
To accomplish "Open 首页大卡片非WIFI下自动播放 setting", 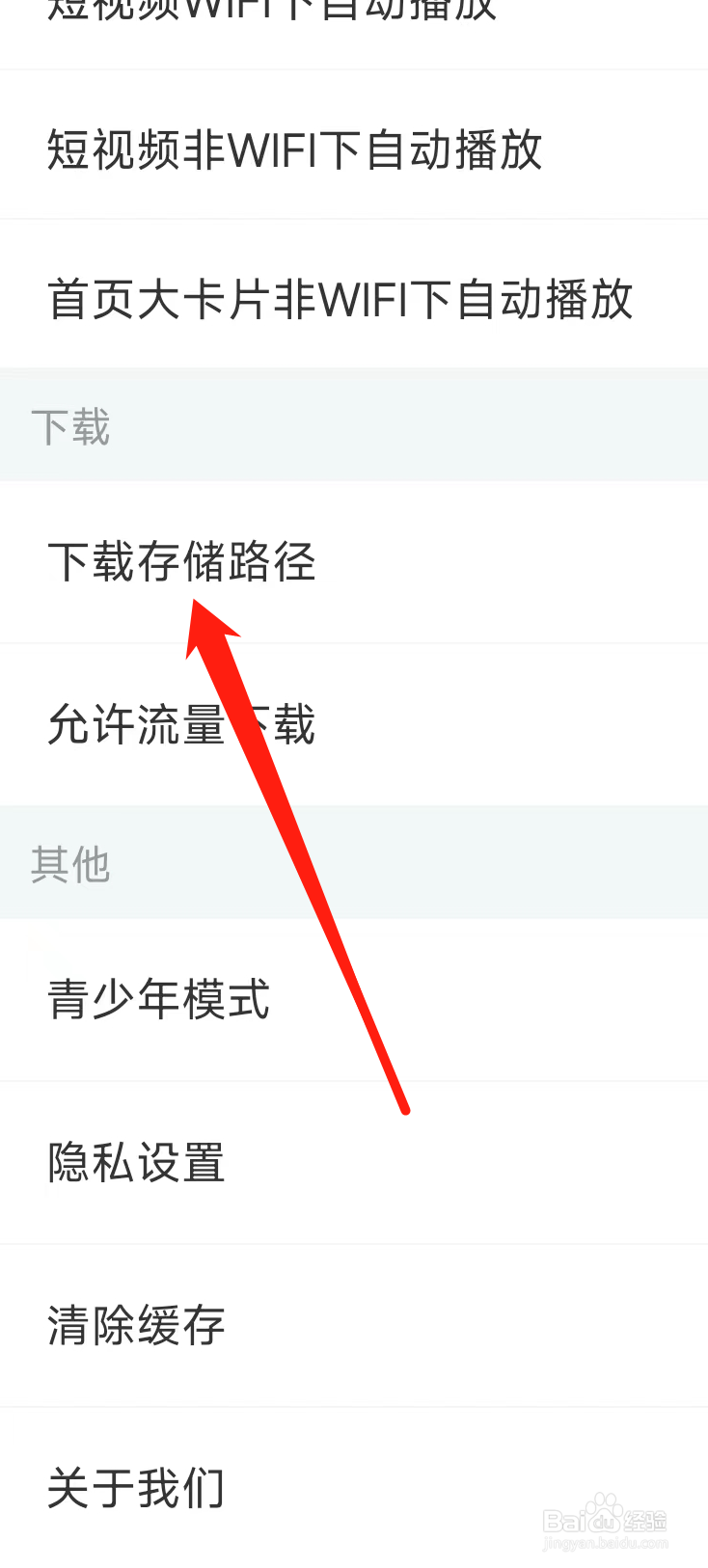I will pyautogui.click(x=340, y=301).
